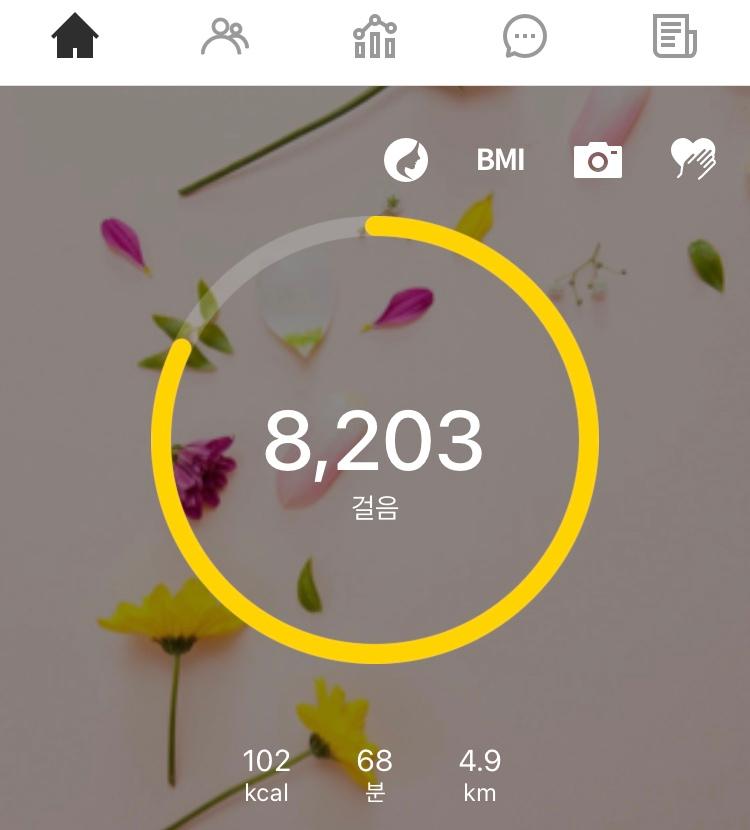The height and width of the screenshot is (830, 750).
Task: Open the camera icon
Action: click(598, 160)
